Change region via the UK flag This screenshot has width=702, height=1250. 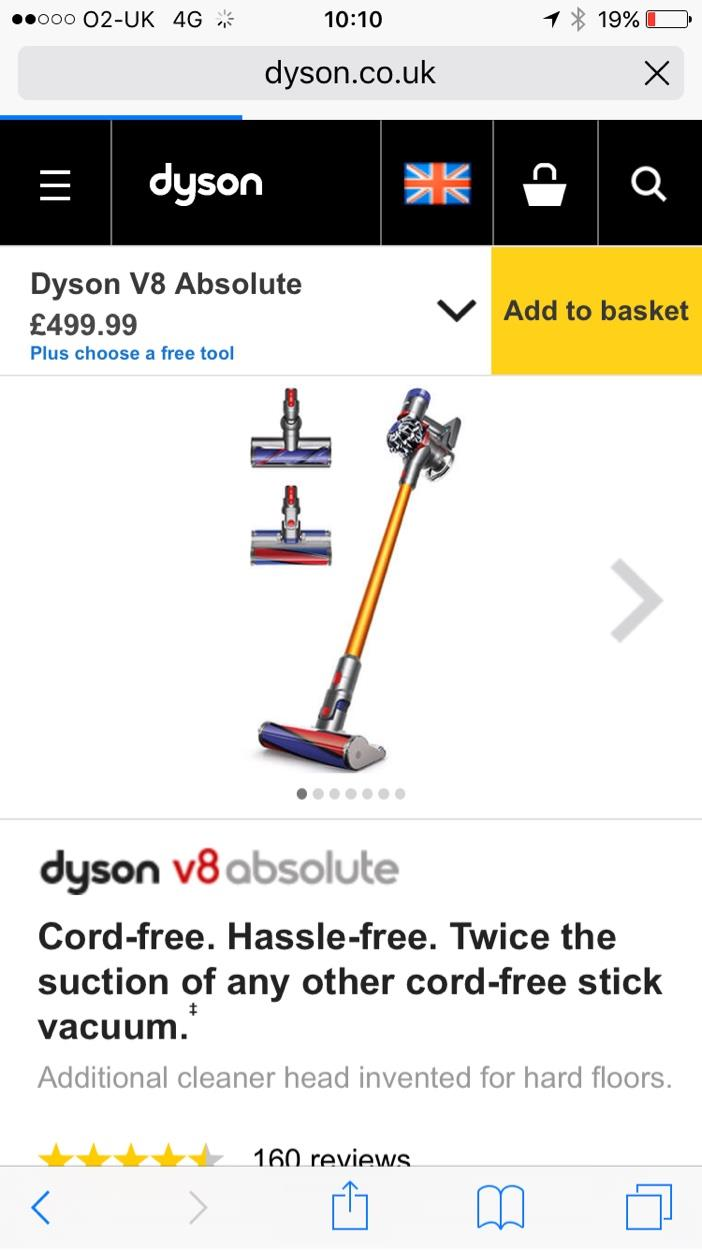coord(437,183)
